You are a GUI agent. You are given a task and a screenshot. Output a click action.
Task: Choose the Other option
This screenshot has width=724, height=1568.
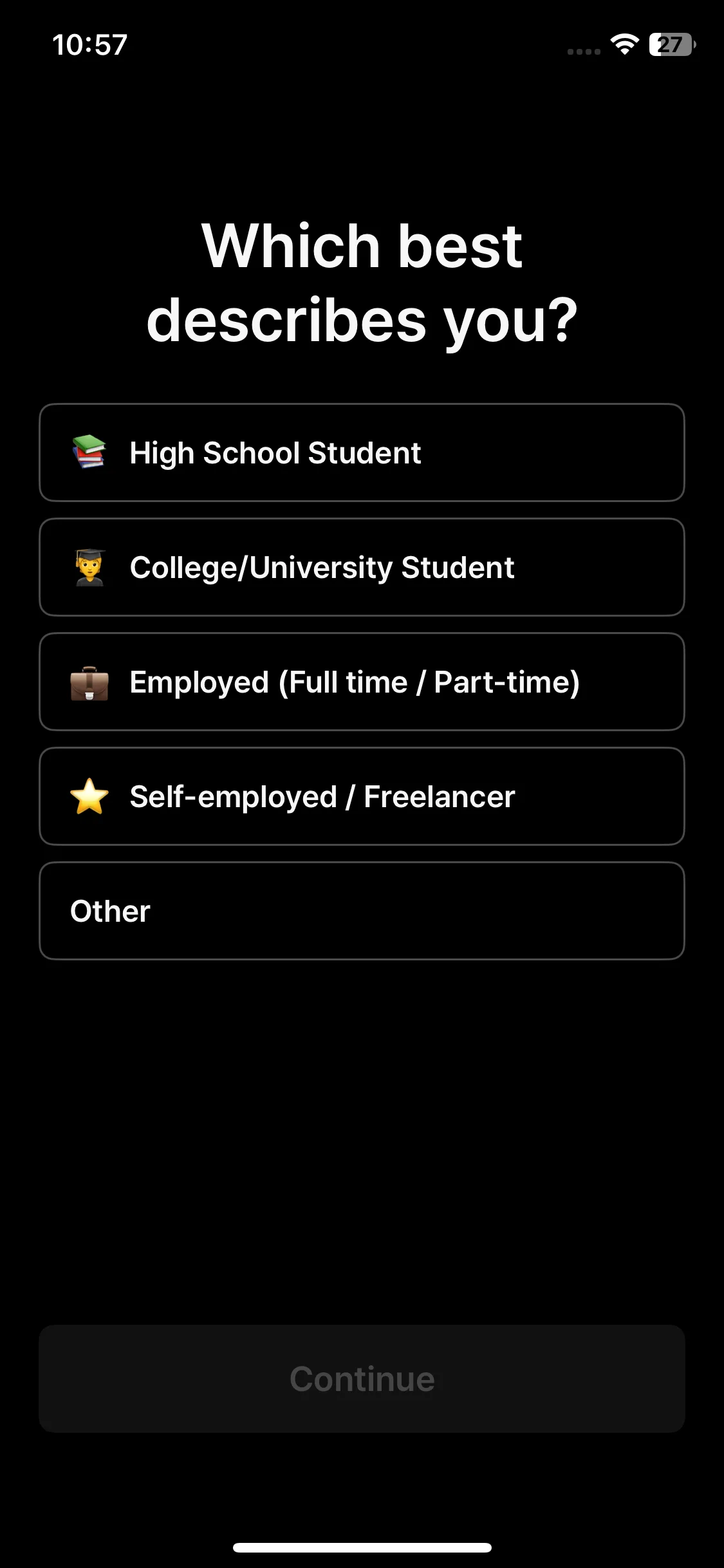pyautogui.click(x=362, y=911)
